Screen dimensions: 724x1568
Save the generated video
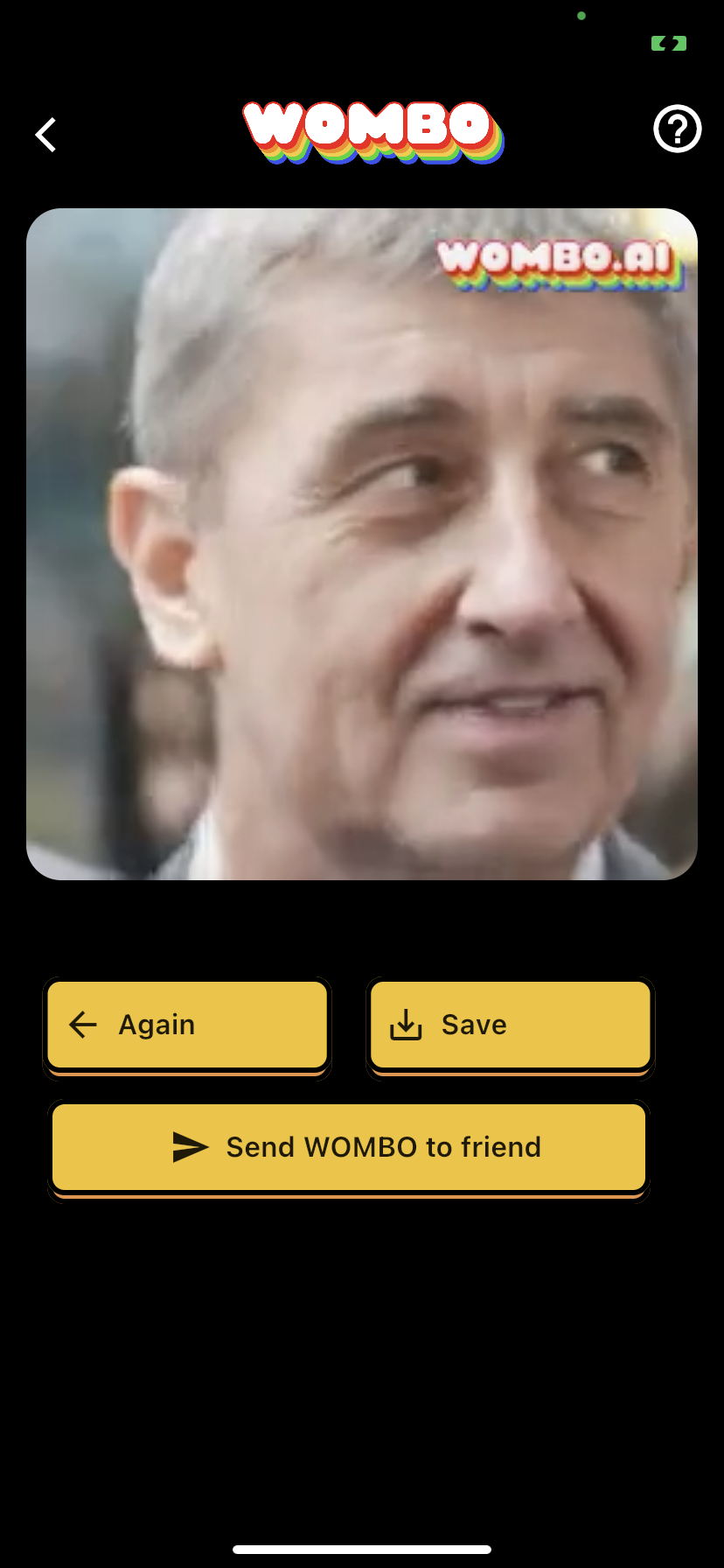click(x=511, y=1025)
